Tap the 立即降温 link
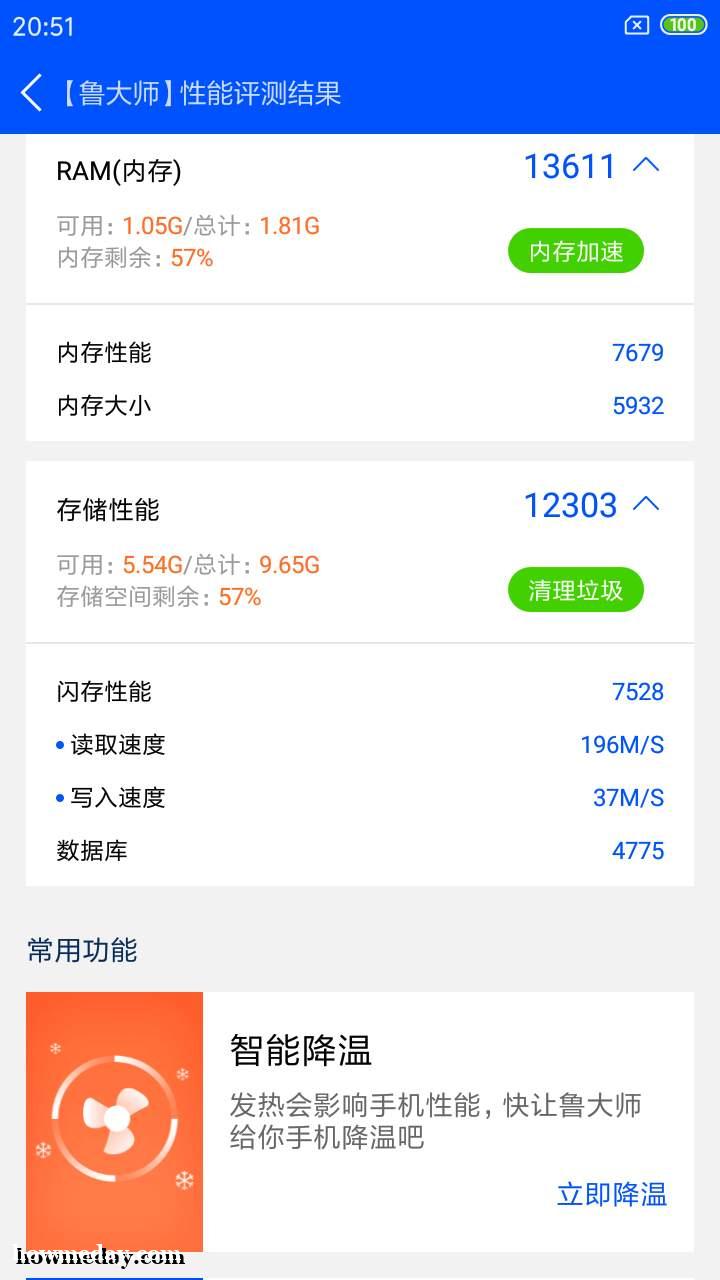This screenshot has width=720, height=1280. pos(612,1194)
